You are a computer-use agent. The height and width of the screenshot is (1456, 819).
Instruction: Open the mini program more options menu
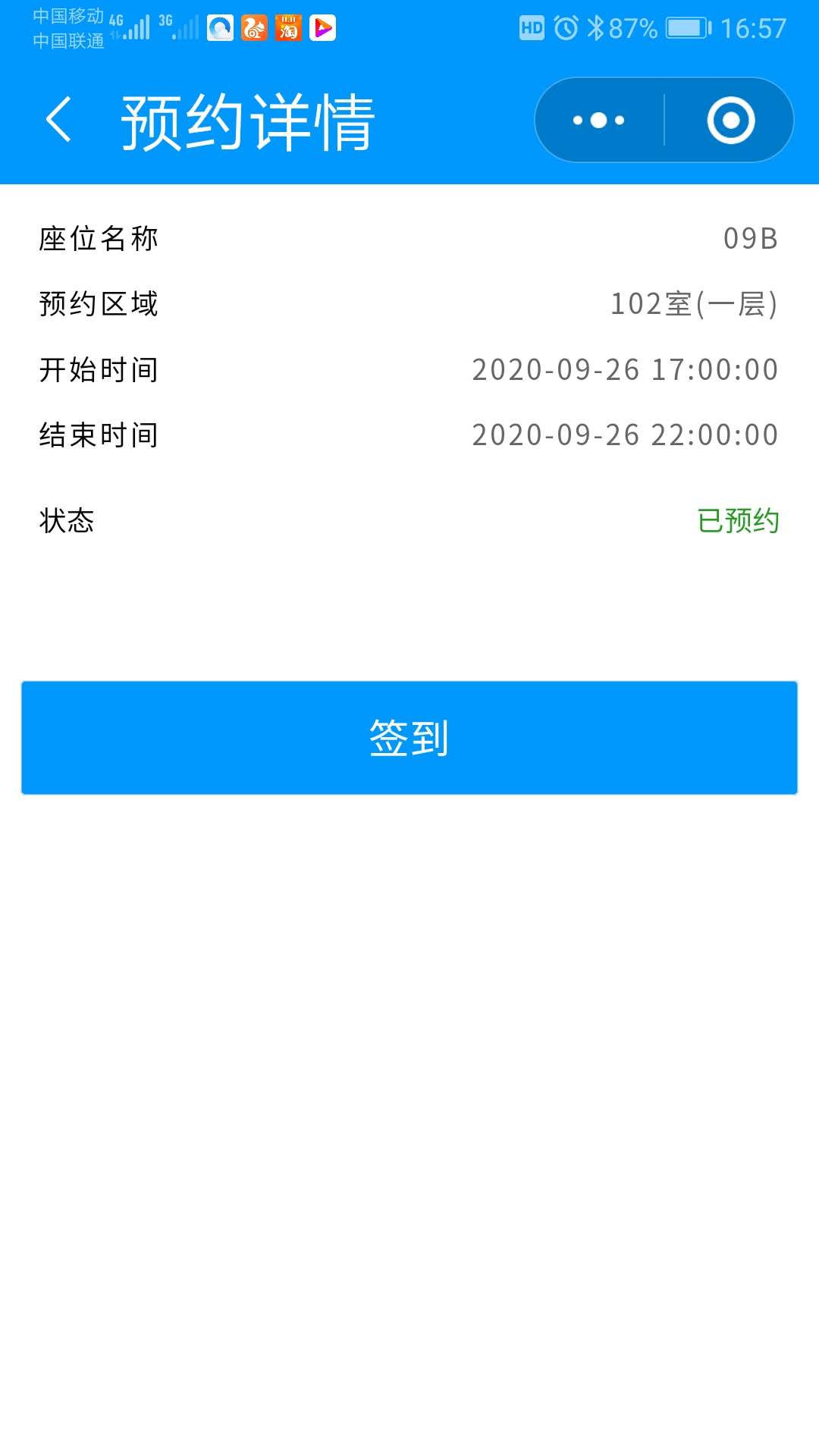(599, 120)
